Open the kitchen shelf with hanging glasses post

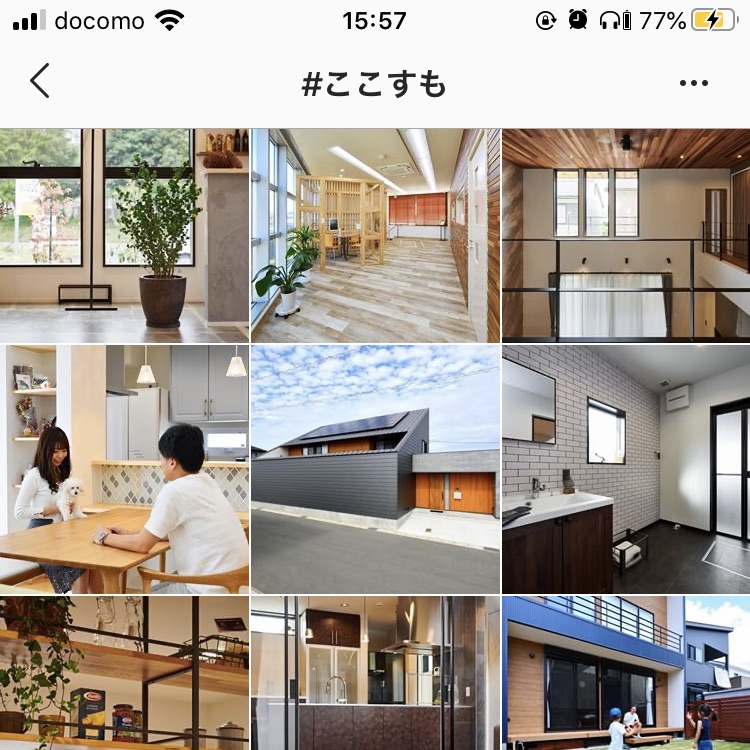(x=124, y=672)
